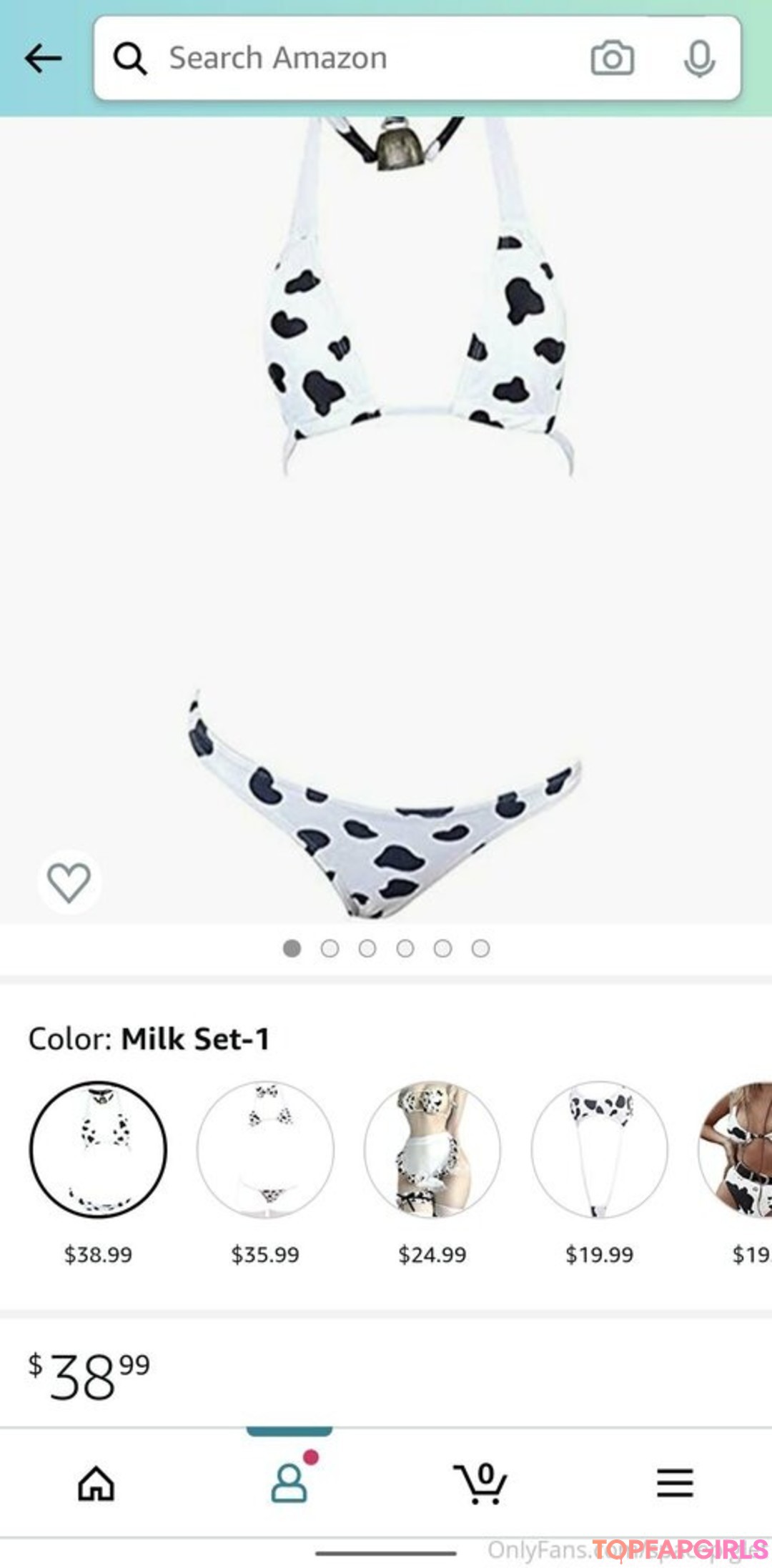Choose the $24.99 color option

coord(432,1150)
